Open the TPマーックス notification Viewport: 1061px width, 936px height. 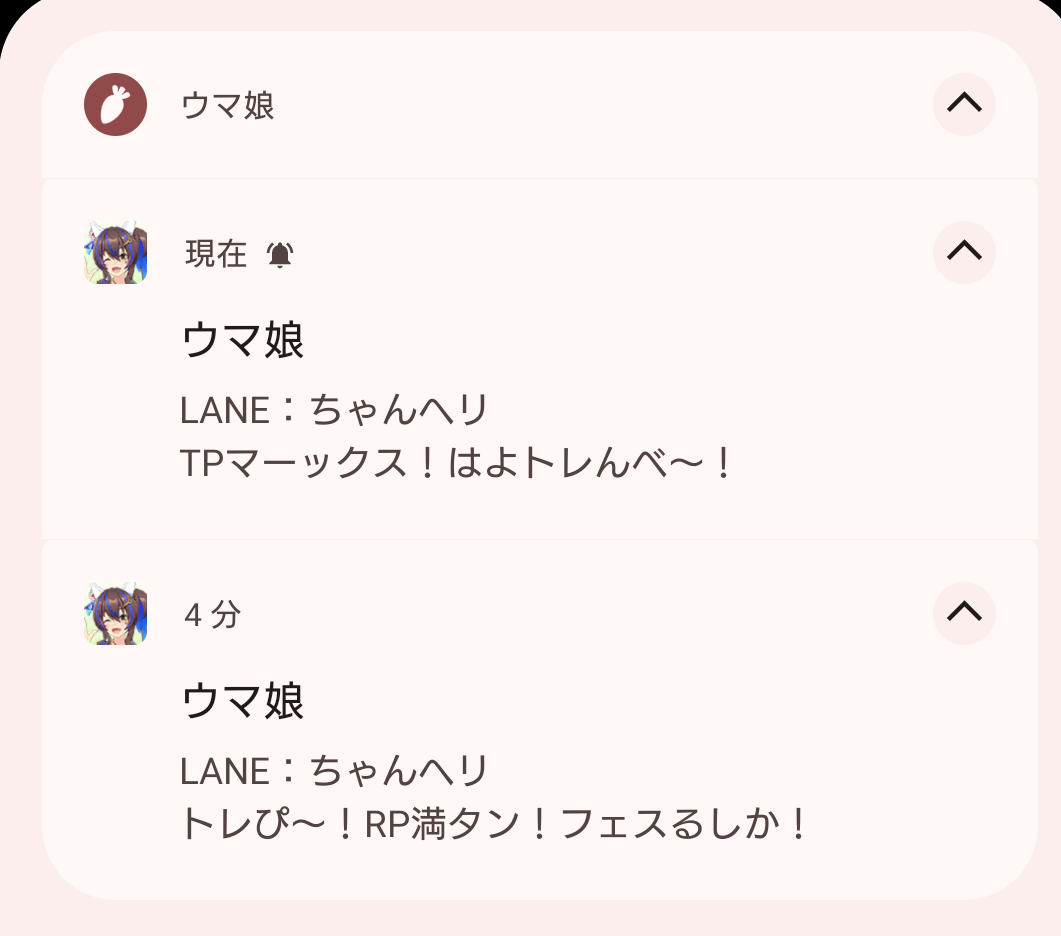pos(457,463)
